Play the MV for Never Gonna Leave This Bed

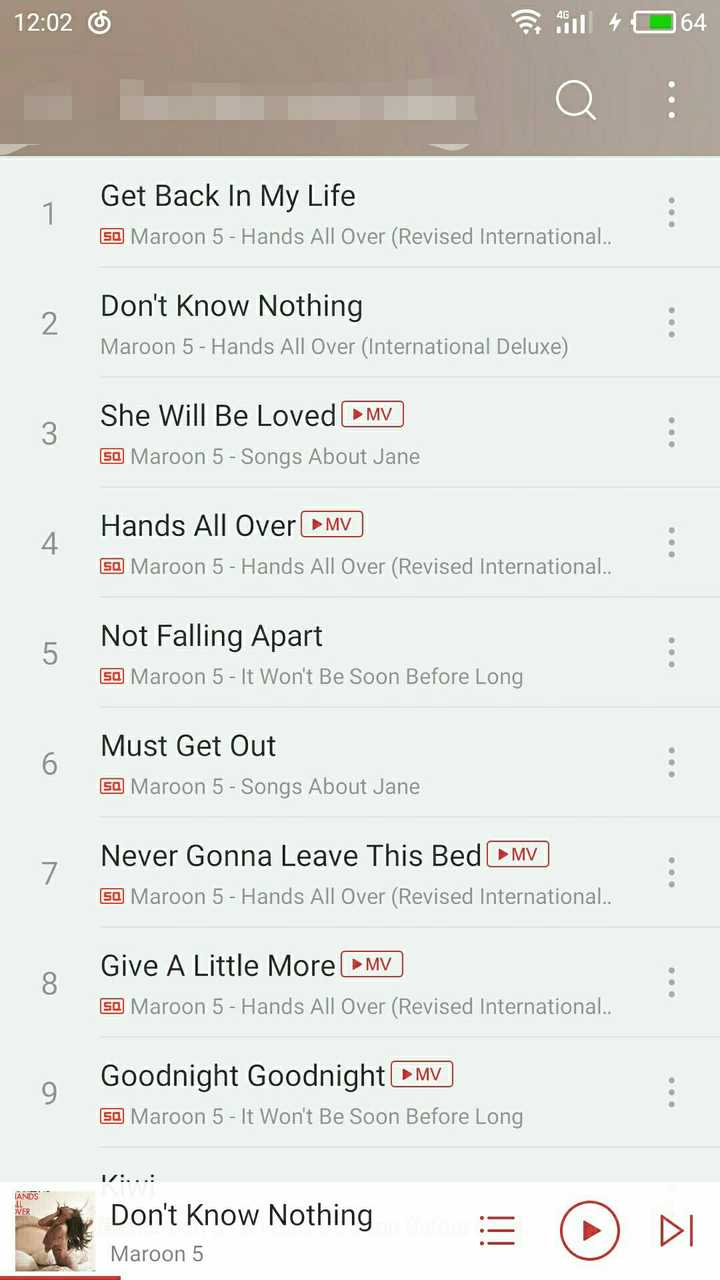pyautogui.click(x=517, y=853)
